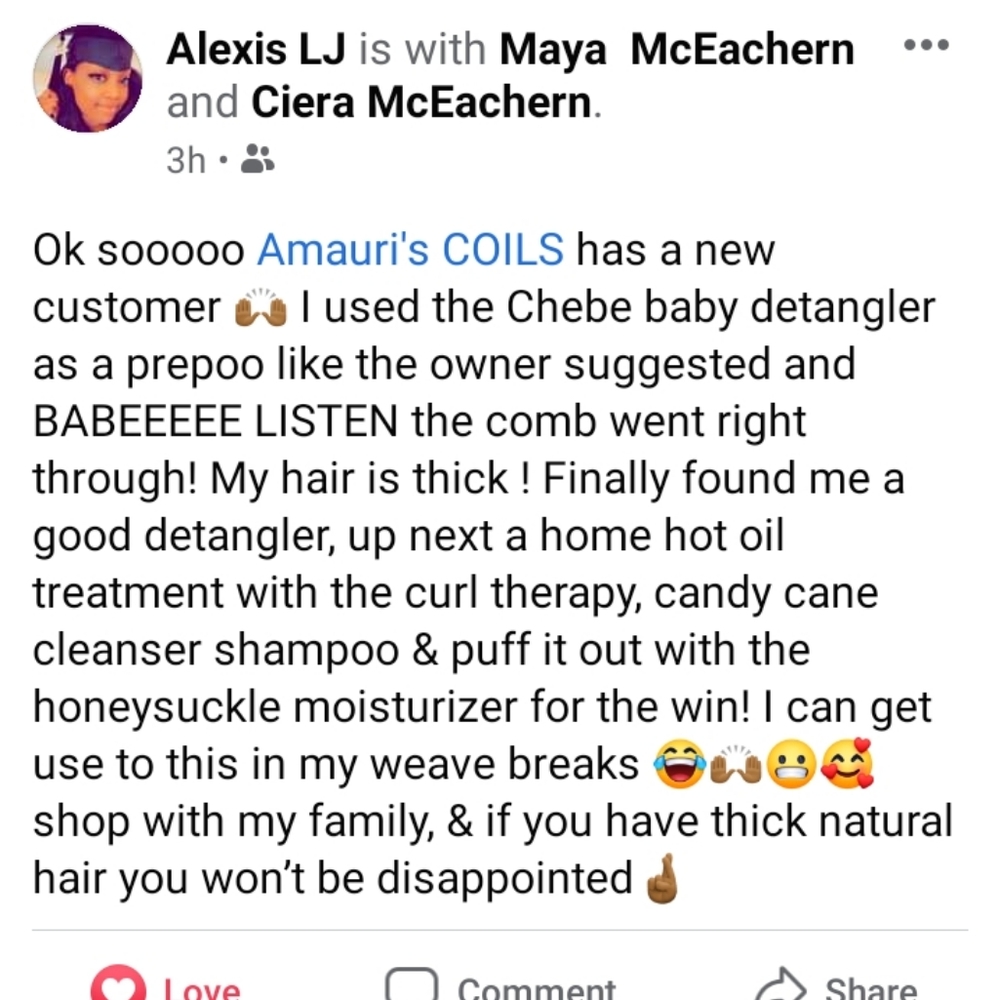This screenshot has height=1000, width=999.
Task: Open the post options three-dot menu
Action: [926, 44]
